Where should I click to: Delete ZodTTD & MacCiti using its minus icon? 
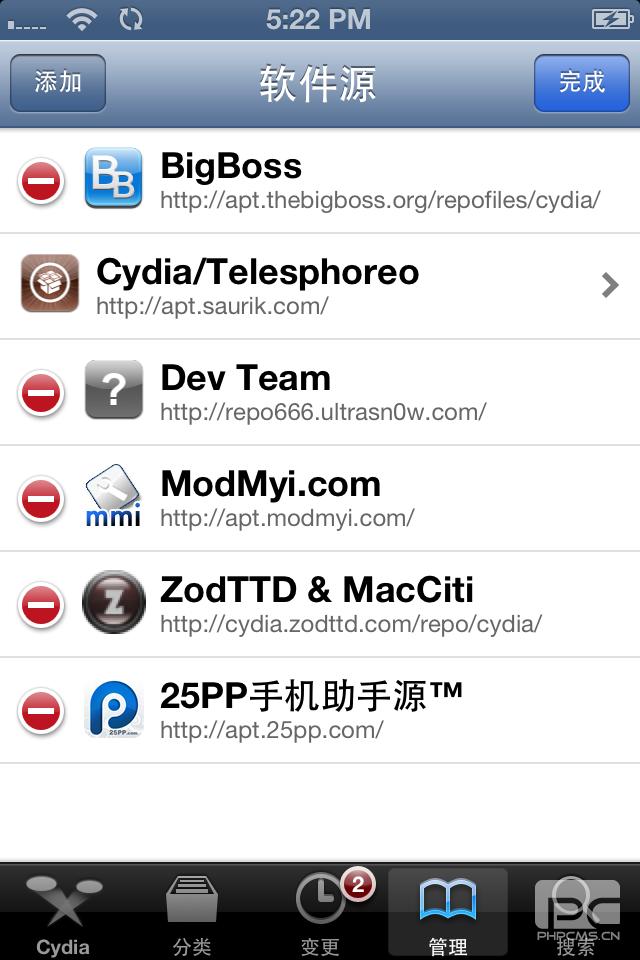click(x=41, y=605)
